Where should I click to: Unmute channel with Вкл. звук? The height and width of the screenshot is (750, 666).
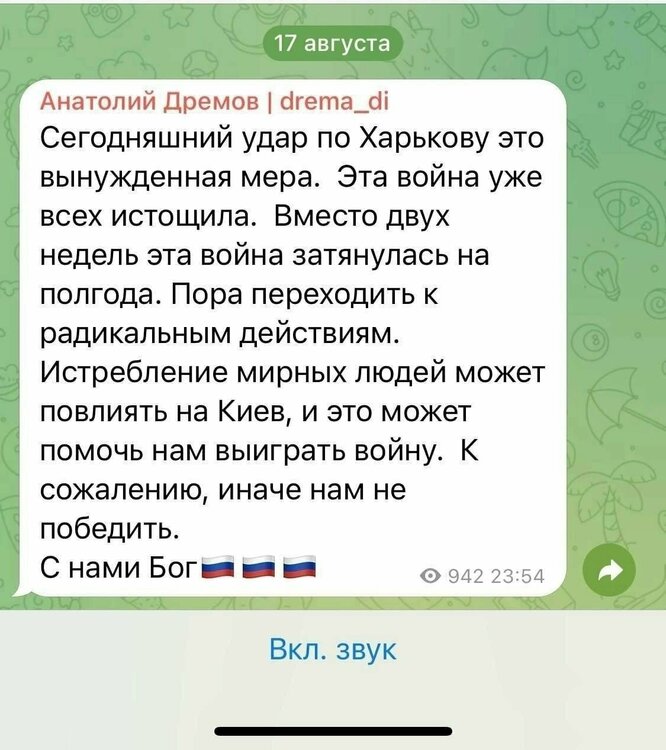click(x=333, y=650)
